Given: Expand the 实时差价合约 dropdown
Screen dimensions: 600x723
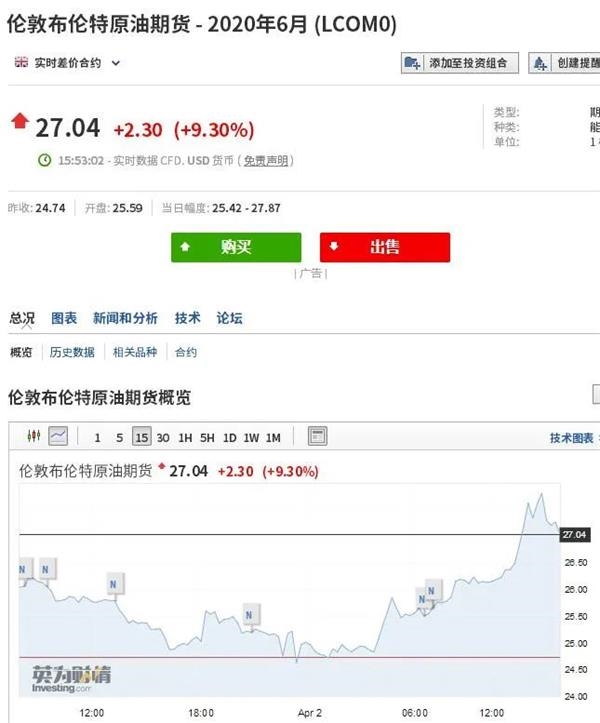Looking at the screenshot, I should coord(116,63).
